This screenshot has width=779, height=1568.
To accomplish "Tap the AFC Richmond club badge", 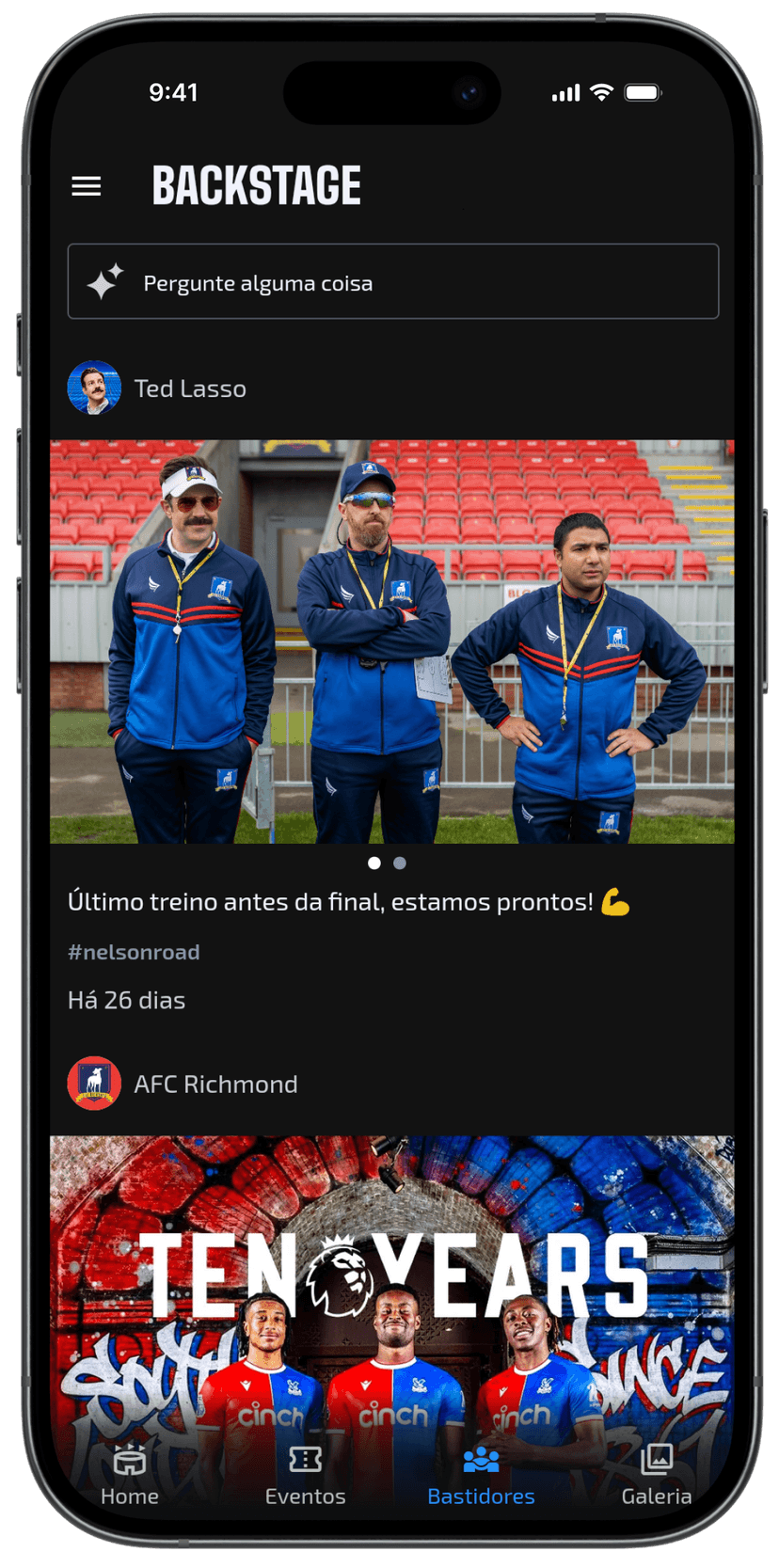I will pyautogui.click(x=93, y=1083).
